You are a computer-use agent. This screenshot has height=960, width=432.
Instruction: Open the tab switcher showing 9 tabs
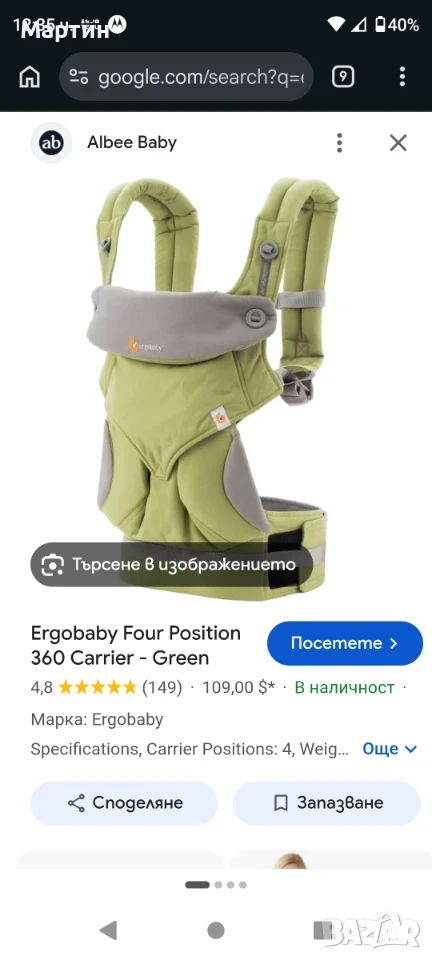click(x=343, y=77)
